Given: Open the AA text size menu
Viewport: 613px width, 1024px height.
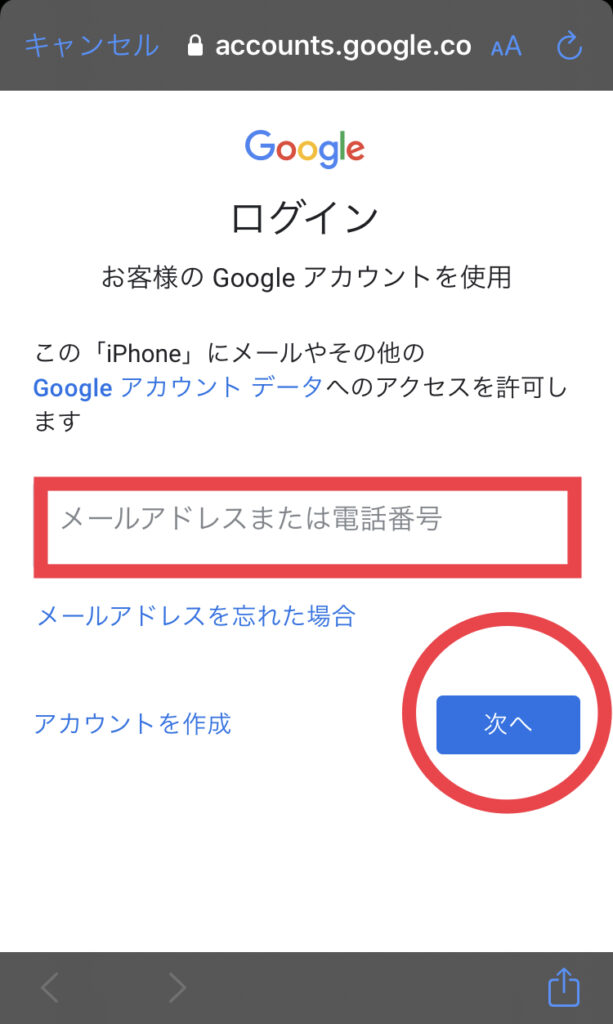Looking at the screenshot, I should [x=506, y=46].
